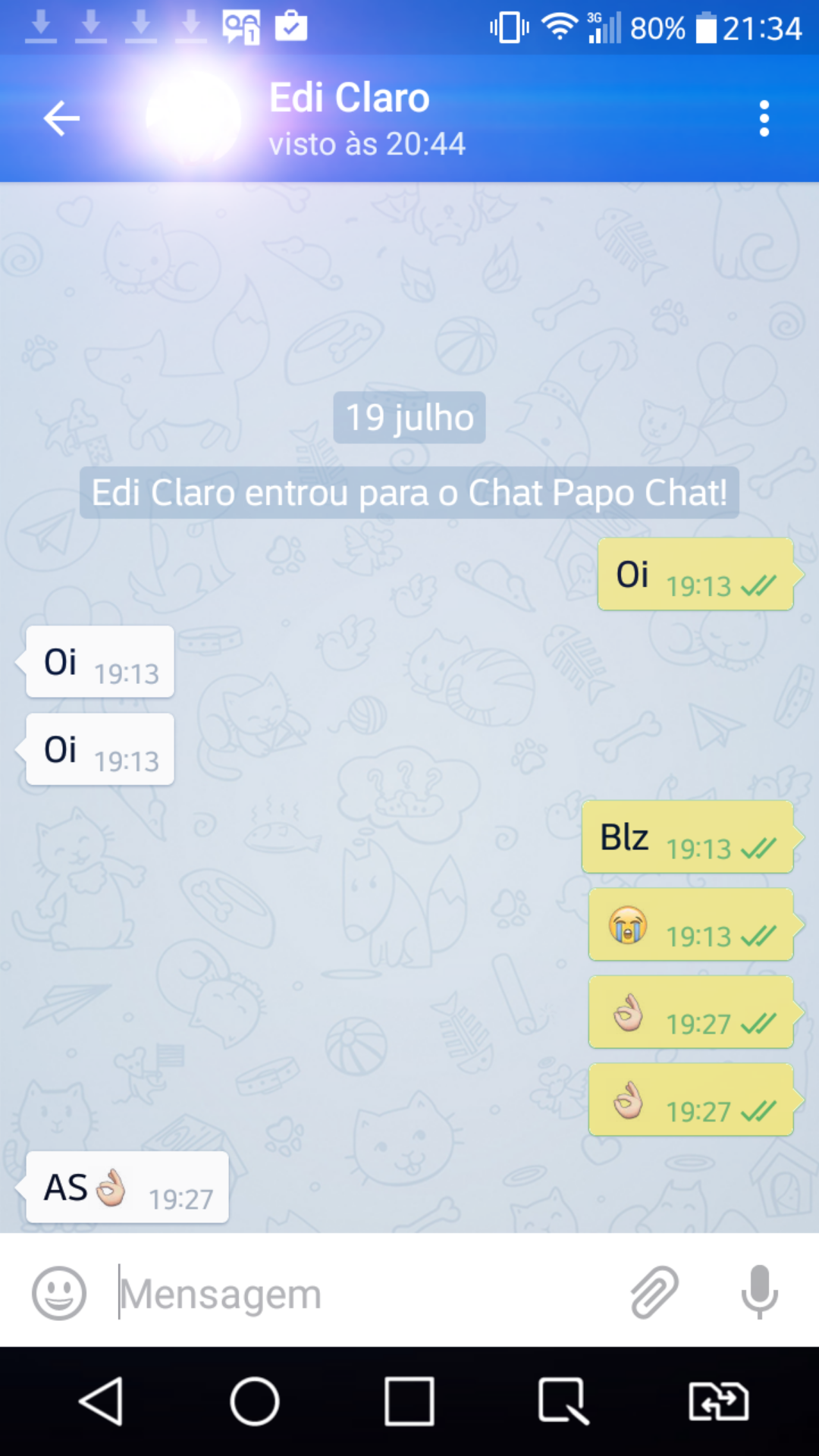Screen dimensions: 819x1456
Task: Tap the back arrow to leave the chat
Action: click(x=61, y=118)
